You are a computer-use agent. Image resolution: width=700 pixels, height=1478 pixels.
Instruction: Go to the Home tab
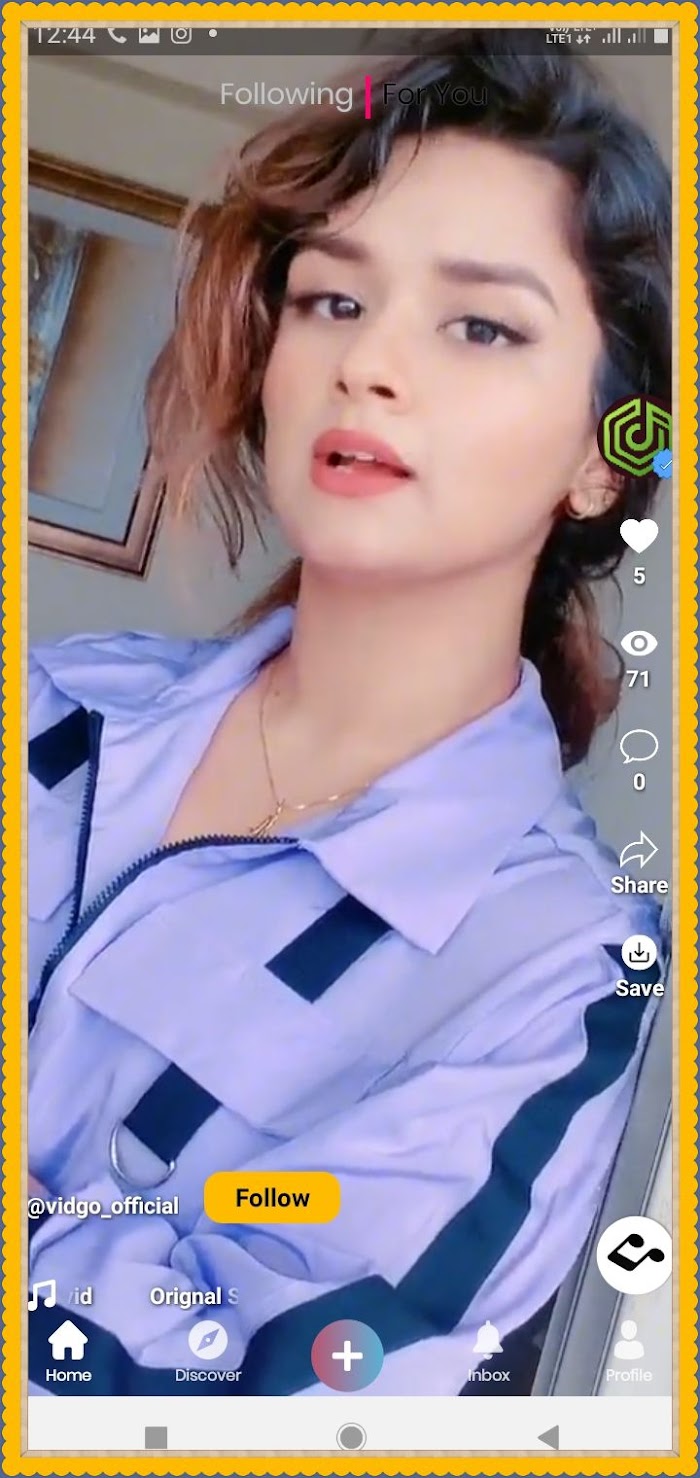pyautogui.click(x=68, y=1352)
